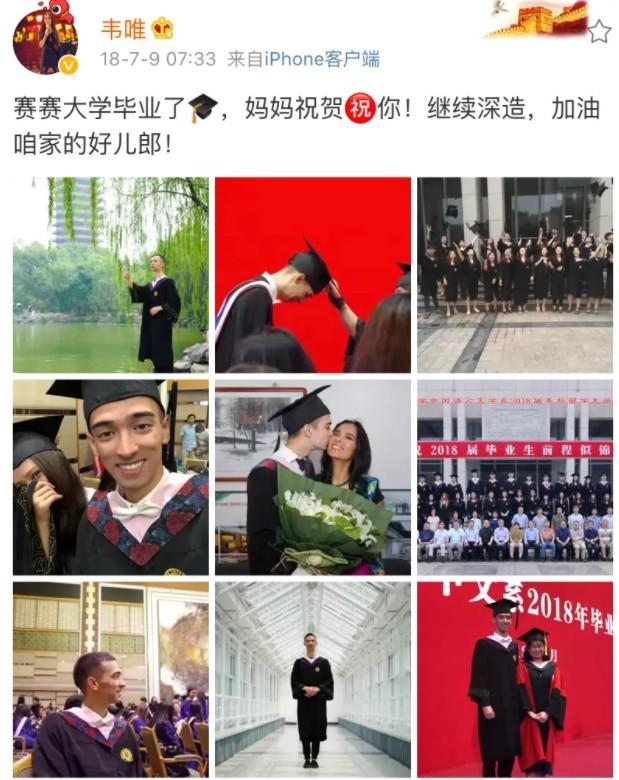619x780 pixels.
Task: View the photo with the lily bouquet
Action: click(x=313, y=477)
